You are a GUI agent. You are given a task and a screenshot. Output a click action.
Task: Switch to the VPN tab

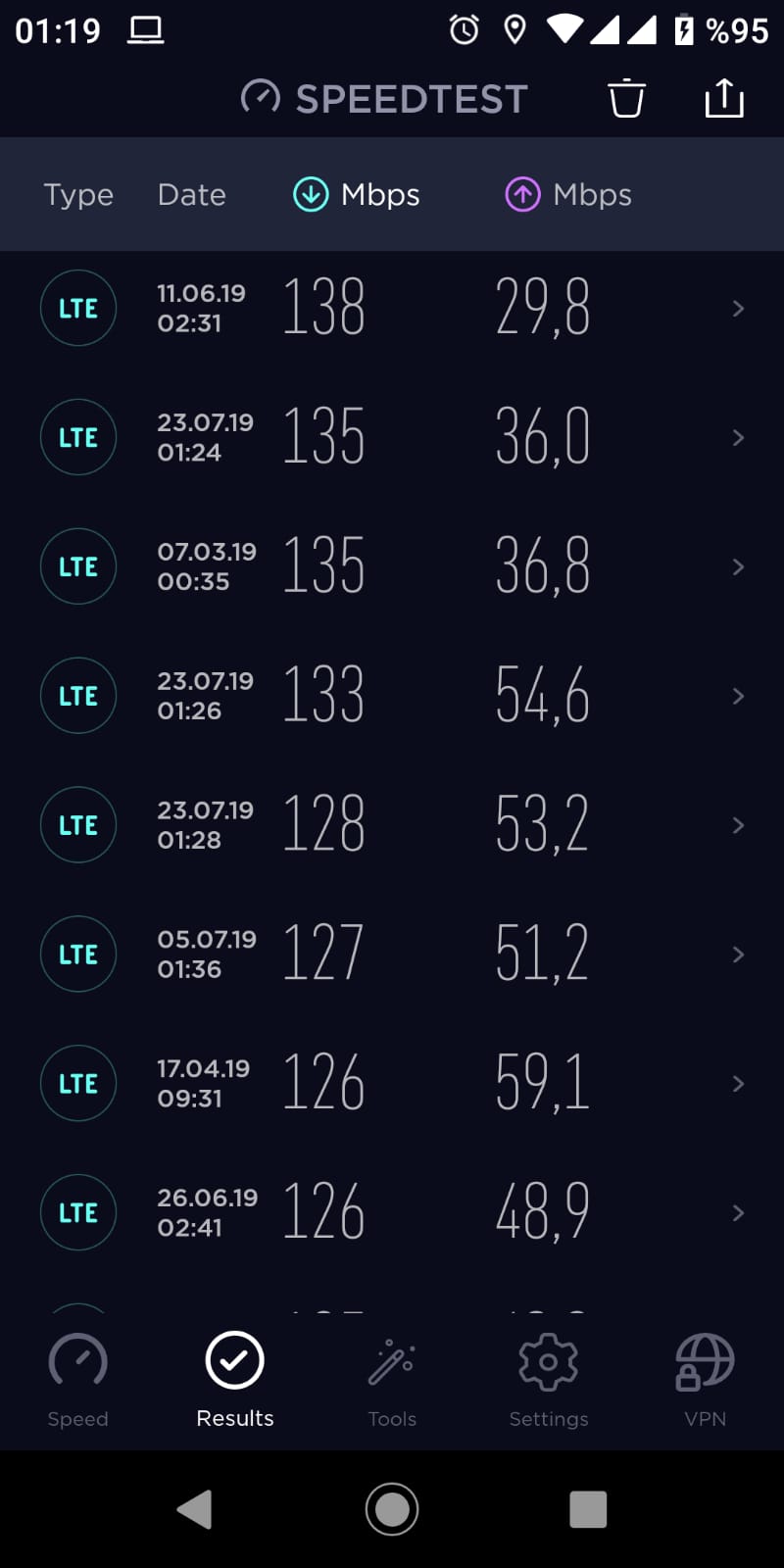706,1380
